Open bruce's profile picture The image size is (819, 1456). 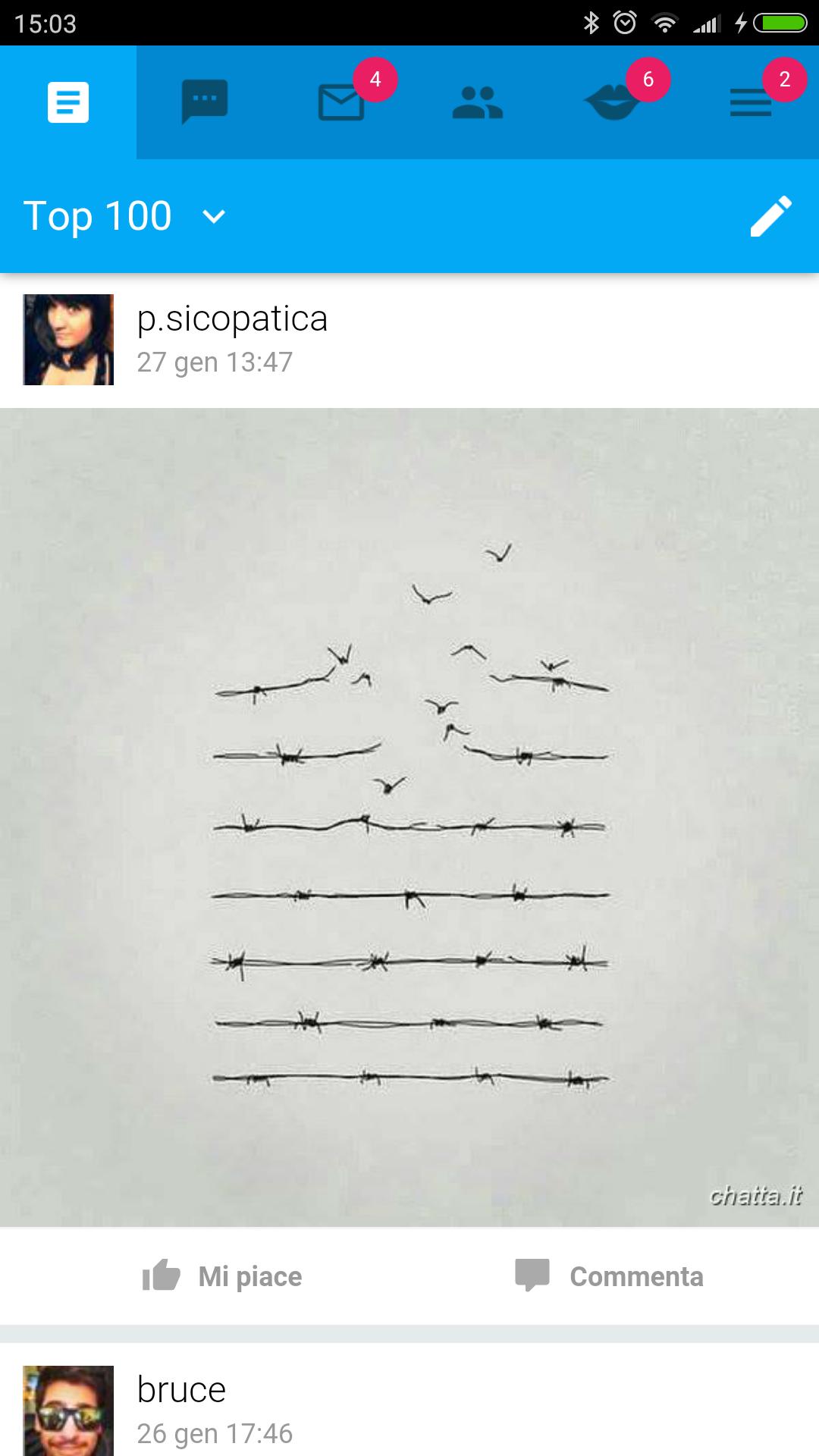pyautogui.click(x=68, y=1410)
